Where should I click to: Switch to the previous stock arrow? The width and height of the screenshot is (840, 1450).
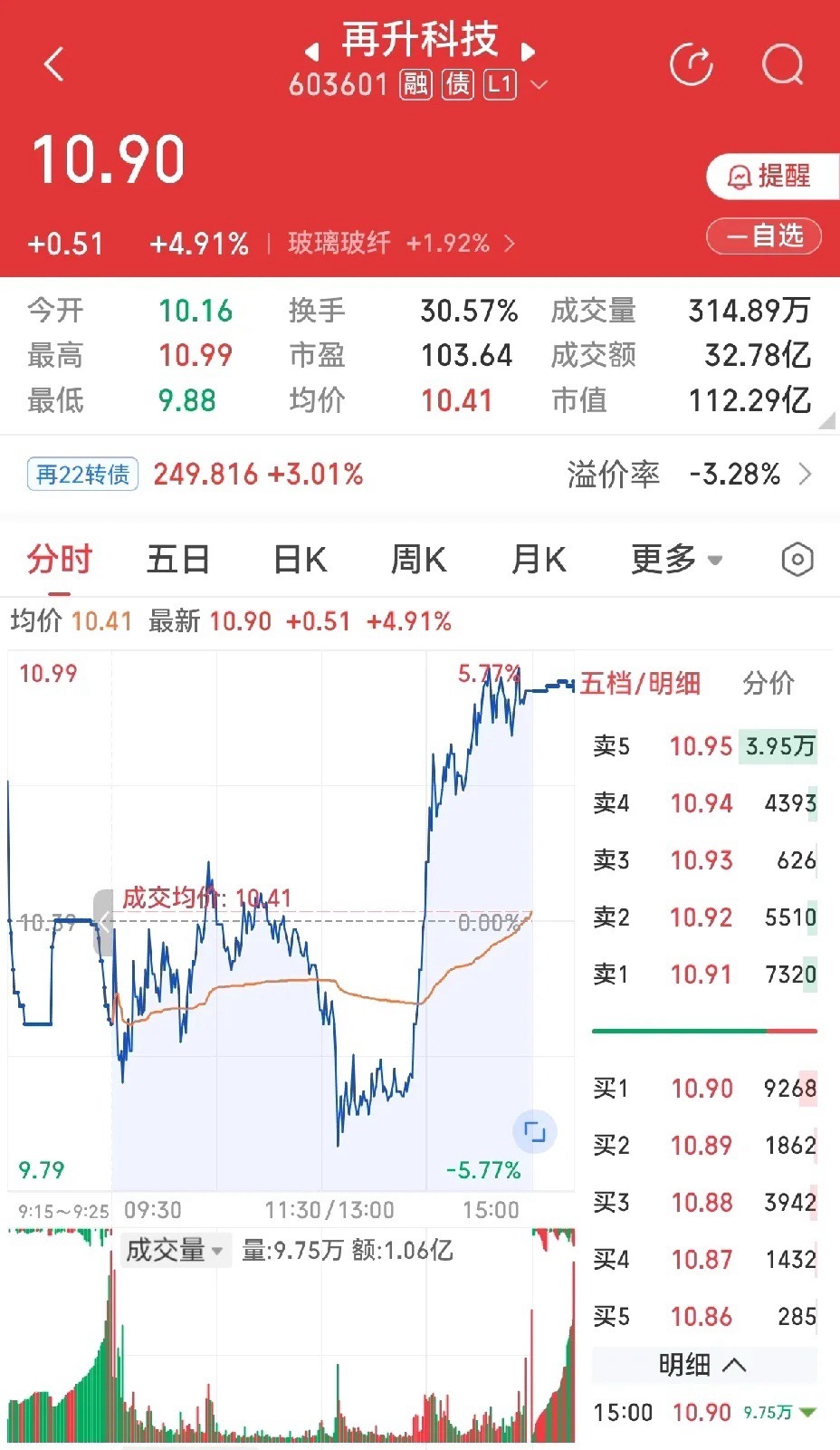pos(312,51)
